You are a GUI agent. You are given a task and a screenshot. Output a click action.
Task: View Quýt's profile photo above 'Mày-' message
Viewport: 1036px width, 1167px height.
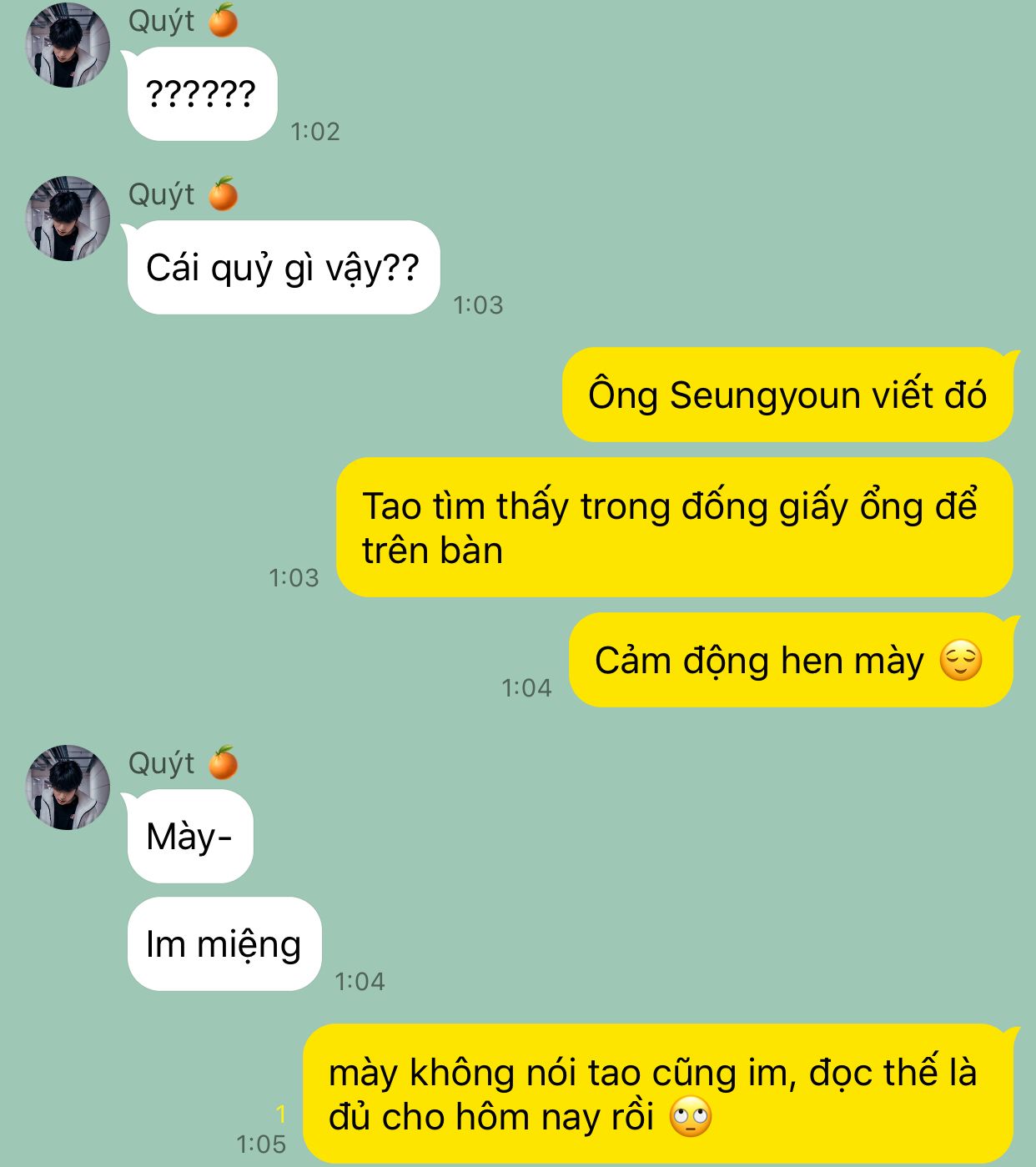(x=68, y=787)
